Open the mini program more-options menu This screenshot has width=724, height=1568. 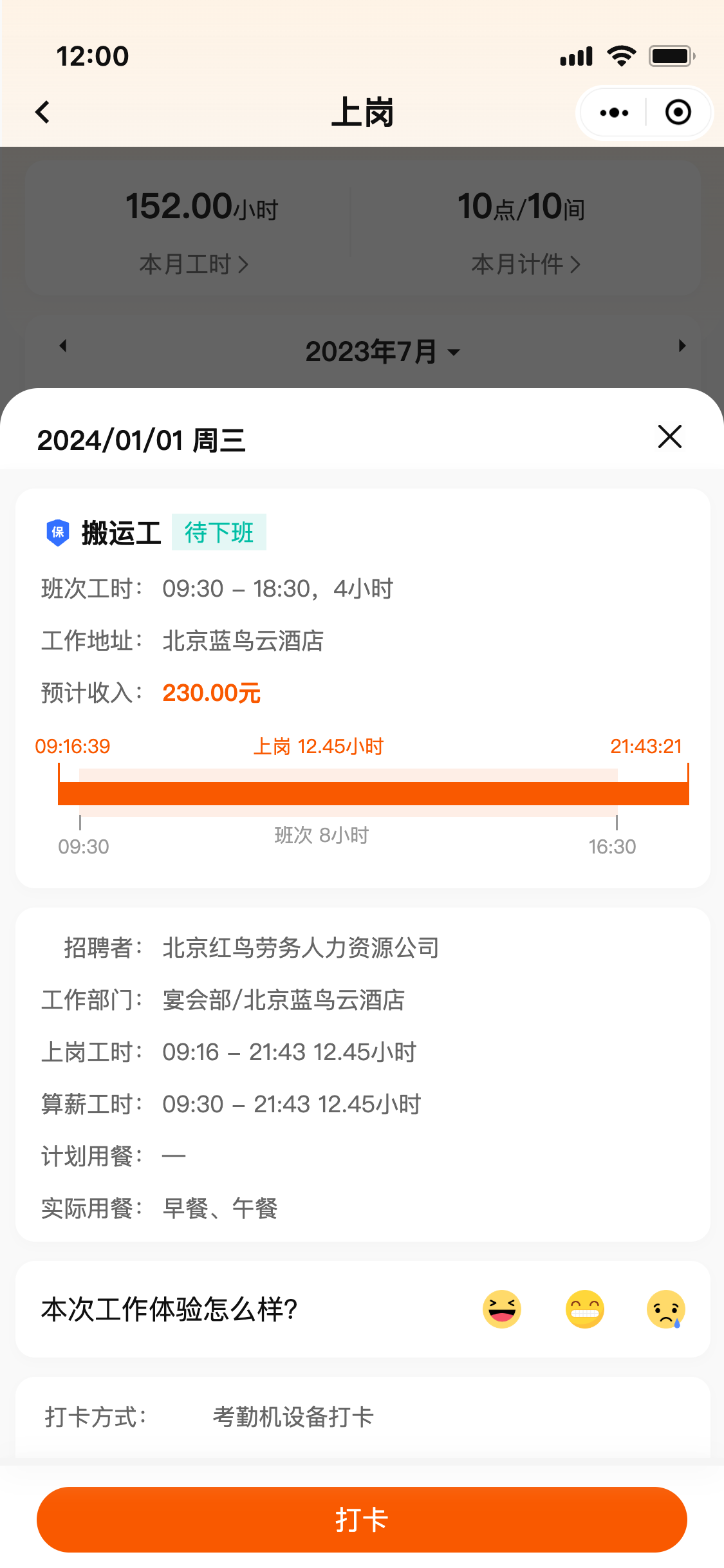[613, 113]
